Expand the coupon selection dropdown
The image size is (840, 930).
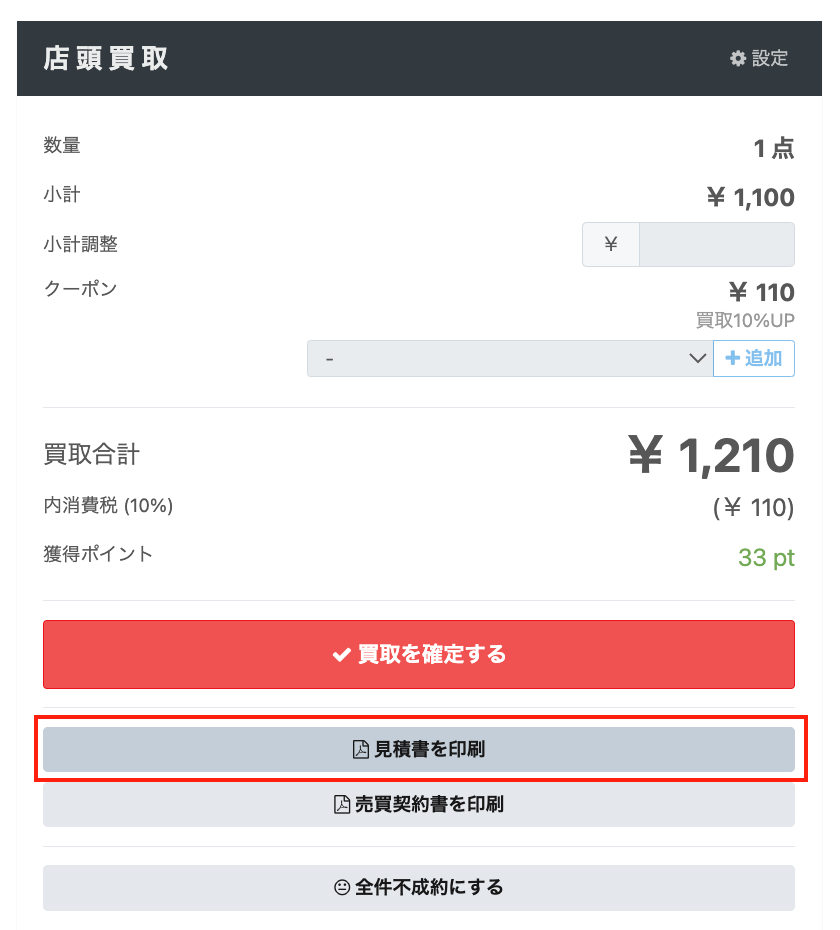[x=510, y=359]
